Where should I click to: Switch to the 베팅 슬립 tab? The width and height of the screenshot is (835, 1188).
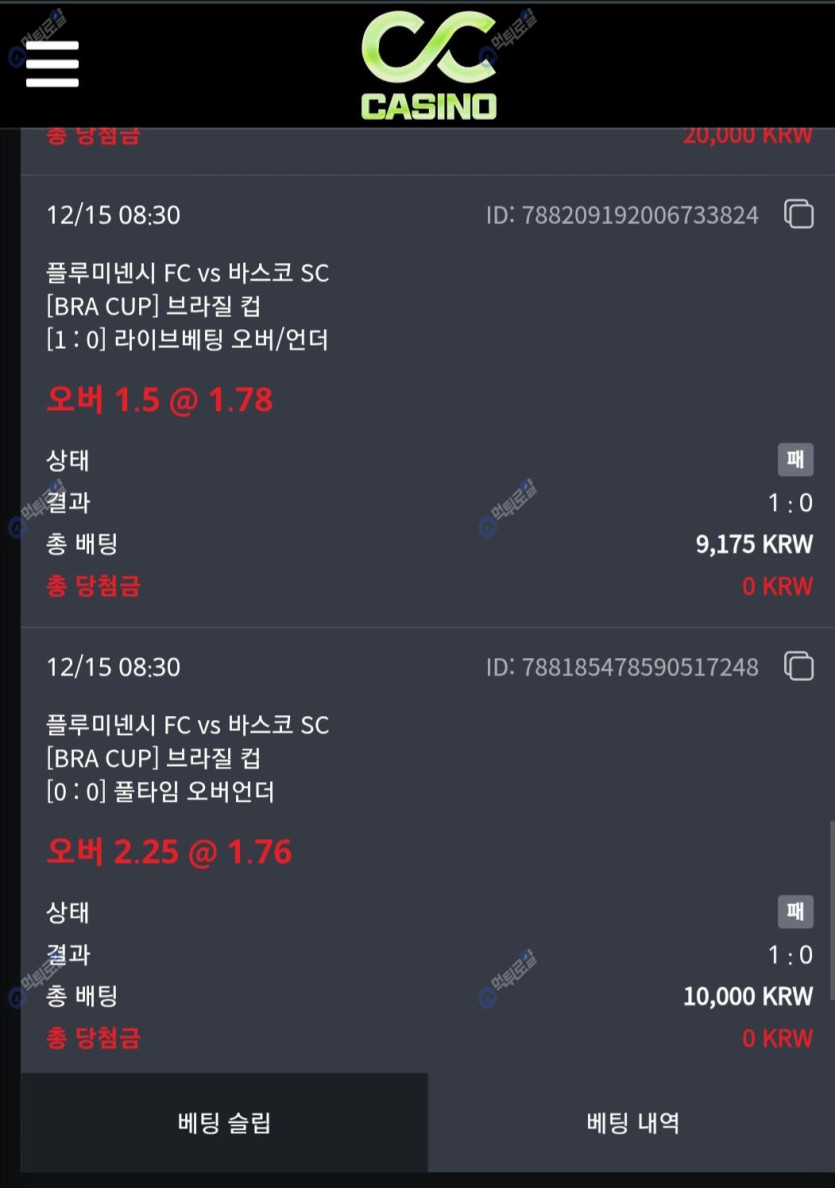coord(224,1122)
